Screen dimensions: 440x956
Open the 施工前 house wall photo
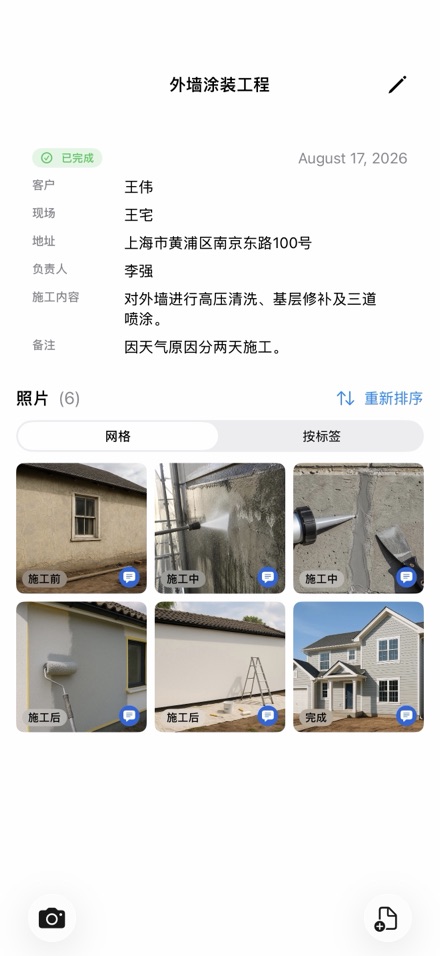pos(81,528)
